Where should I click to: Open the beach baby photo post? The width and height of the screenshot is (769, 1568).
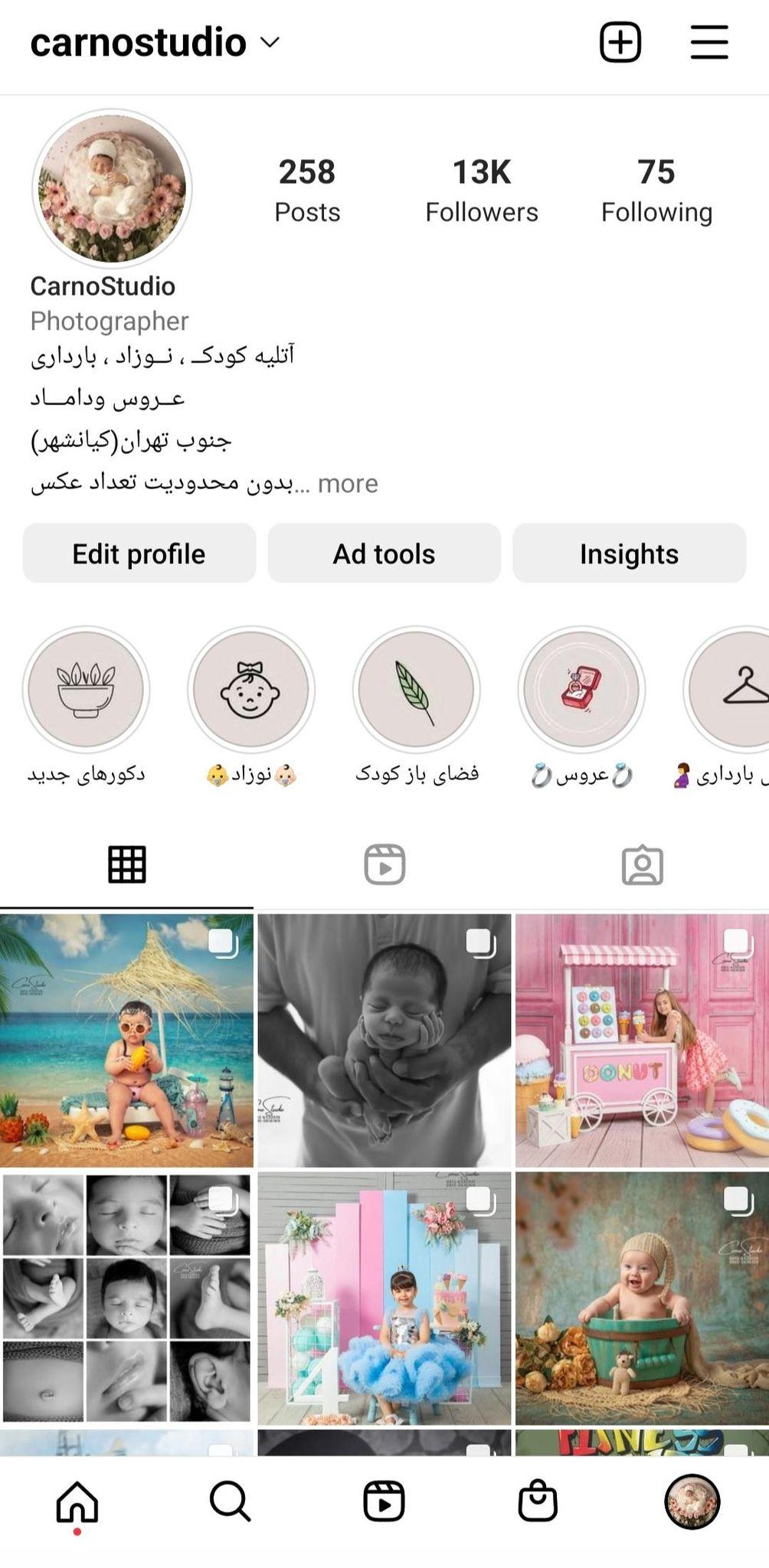point(126,1040)
